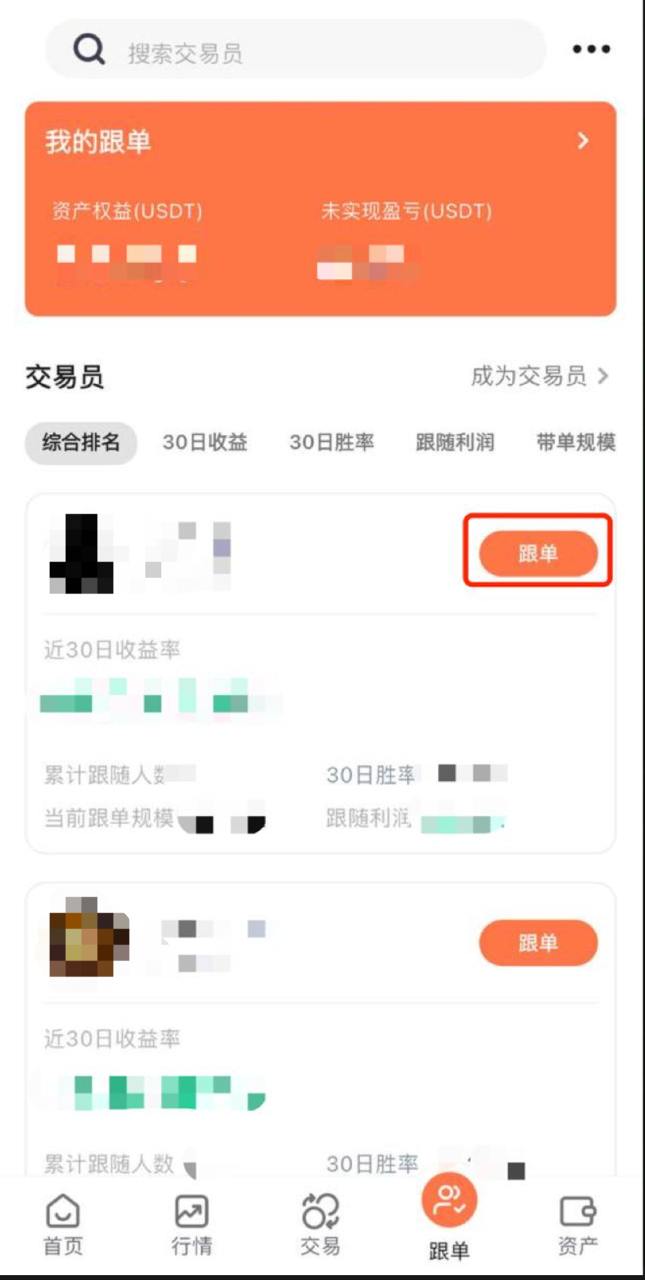
Task: Open the three-dot overflow menu
Action: point(590,50)
